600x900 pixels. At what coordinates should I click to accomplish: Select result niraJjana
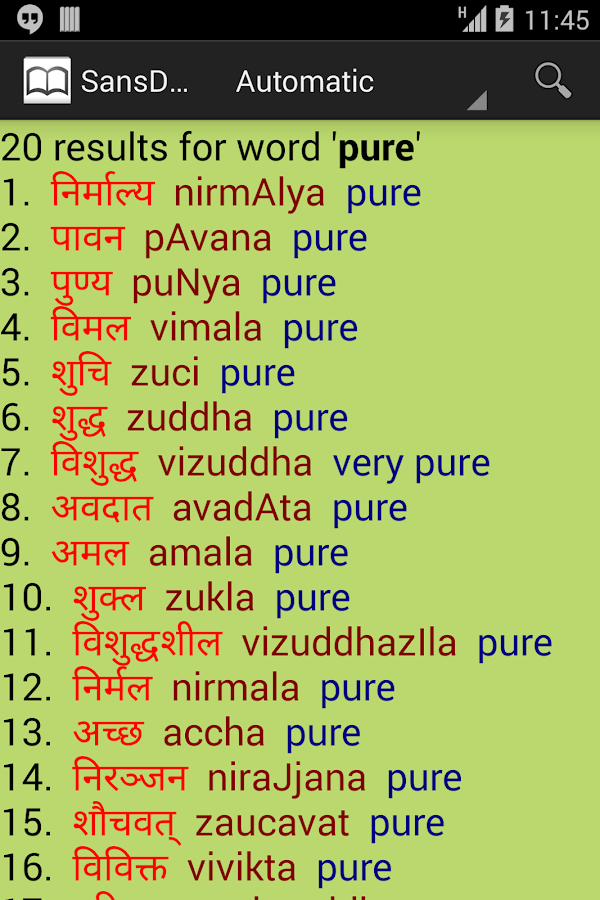[286, 778]
